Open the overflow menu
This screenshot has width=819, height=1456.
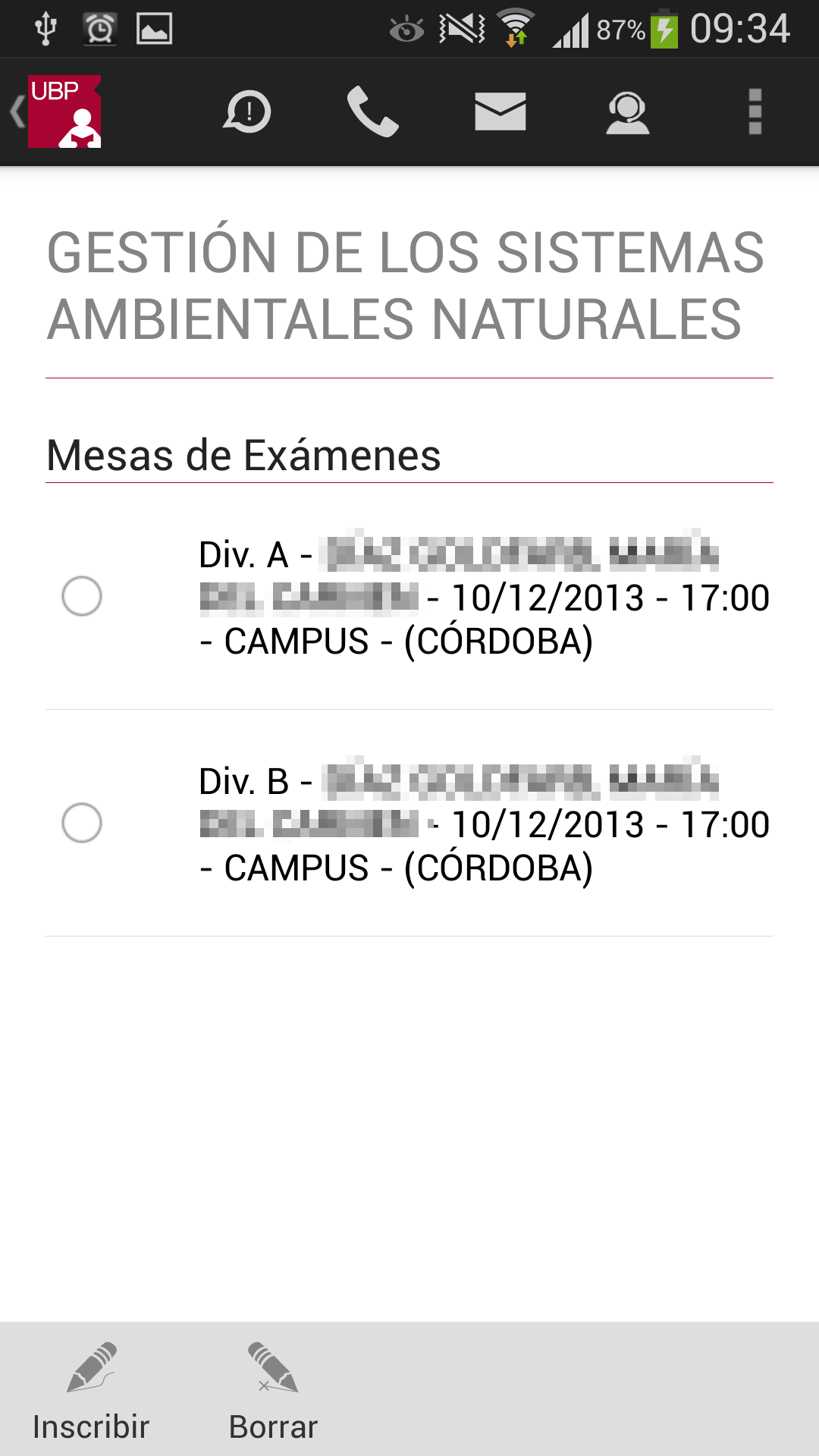click(x=755, y=112)
